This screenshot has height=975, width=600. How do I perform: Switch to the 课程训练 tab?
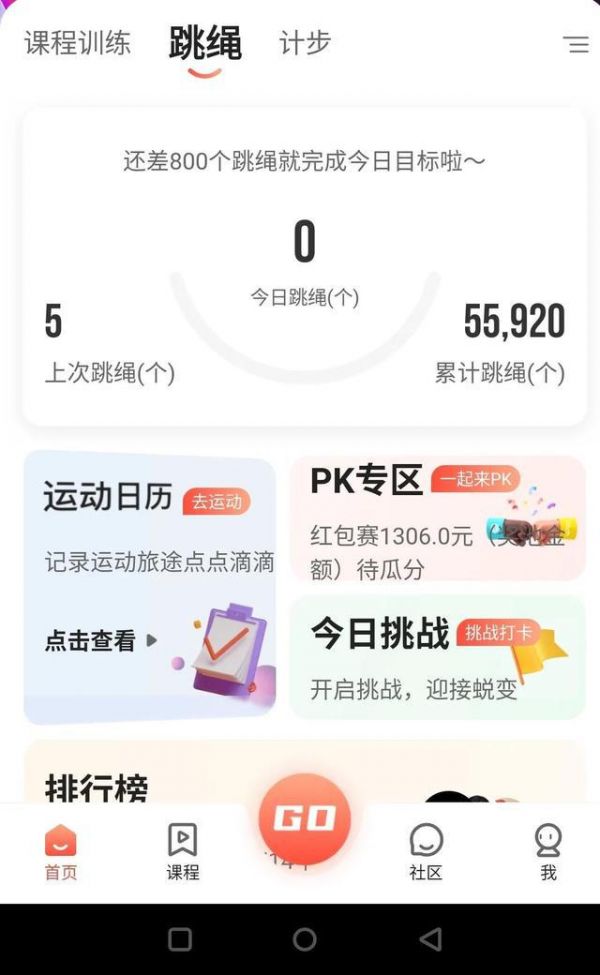point(78,44)
